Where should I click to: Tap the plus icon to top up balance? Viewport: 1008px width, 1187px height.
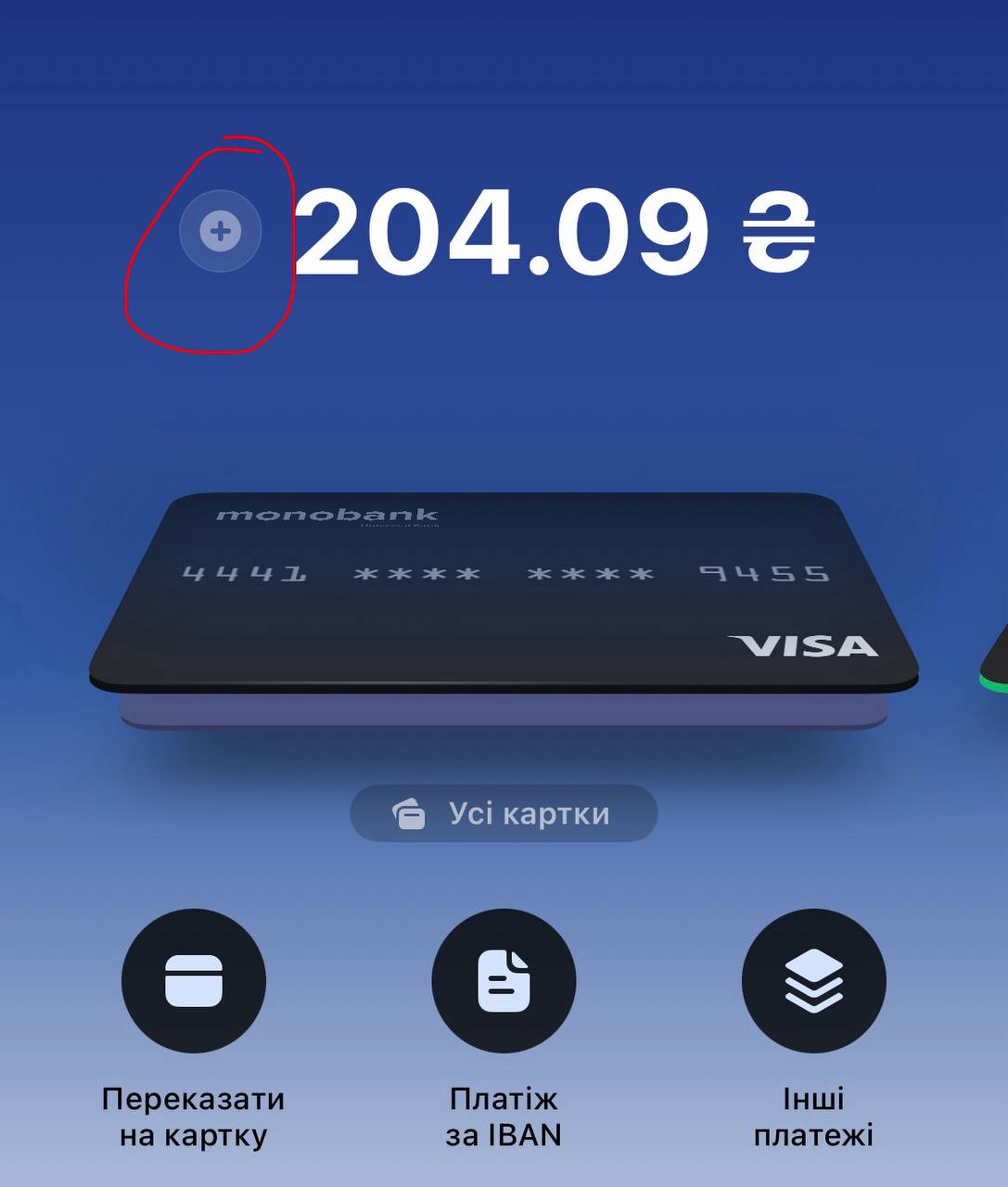point(221,231)
